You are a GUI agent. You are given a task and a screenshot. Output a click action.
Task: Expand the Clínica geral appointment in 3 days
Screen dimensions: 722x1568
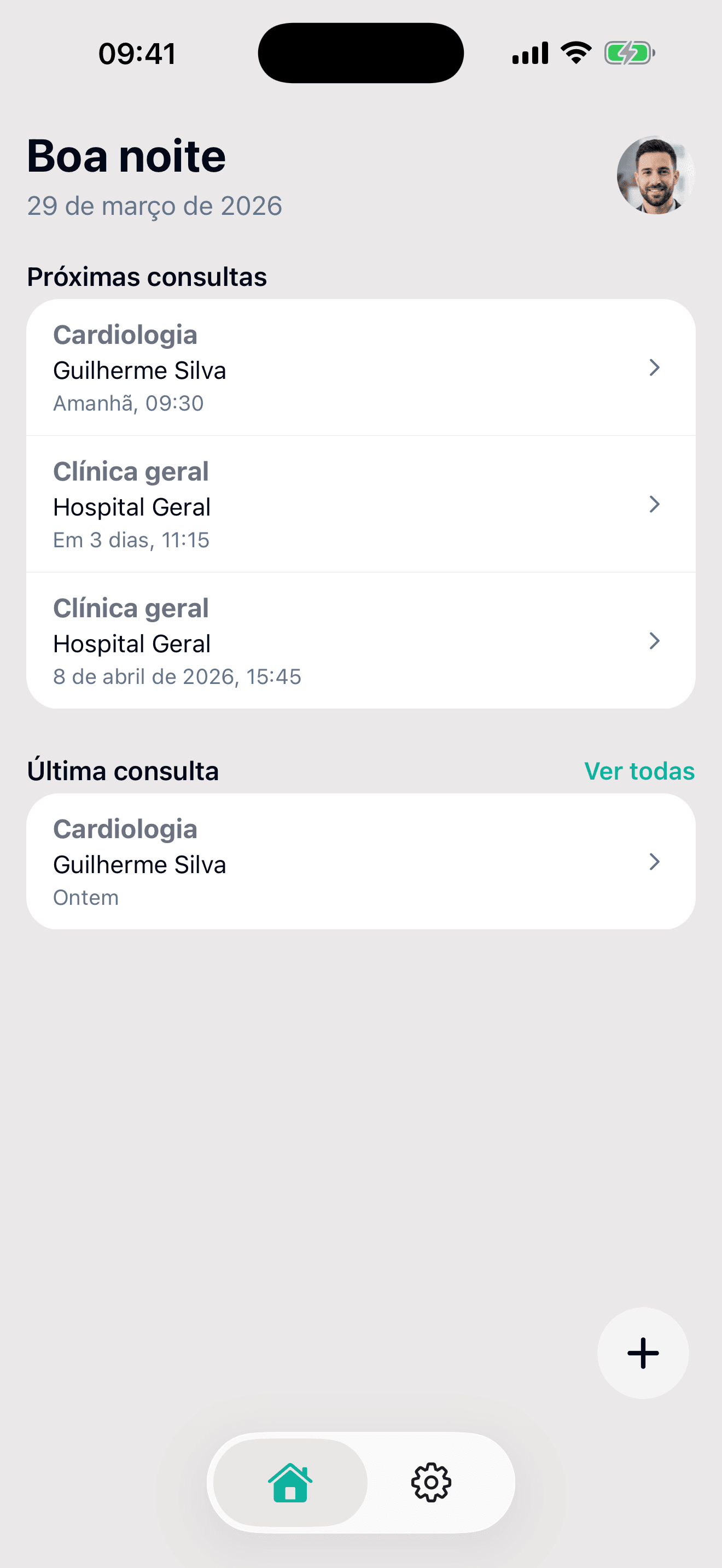coord(360,504)
